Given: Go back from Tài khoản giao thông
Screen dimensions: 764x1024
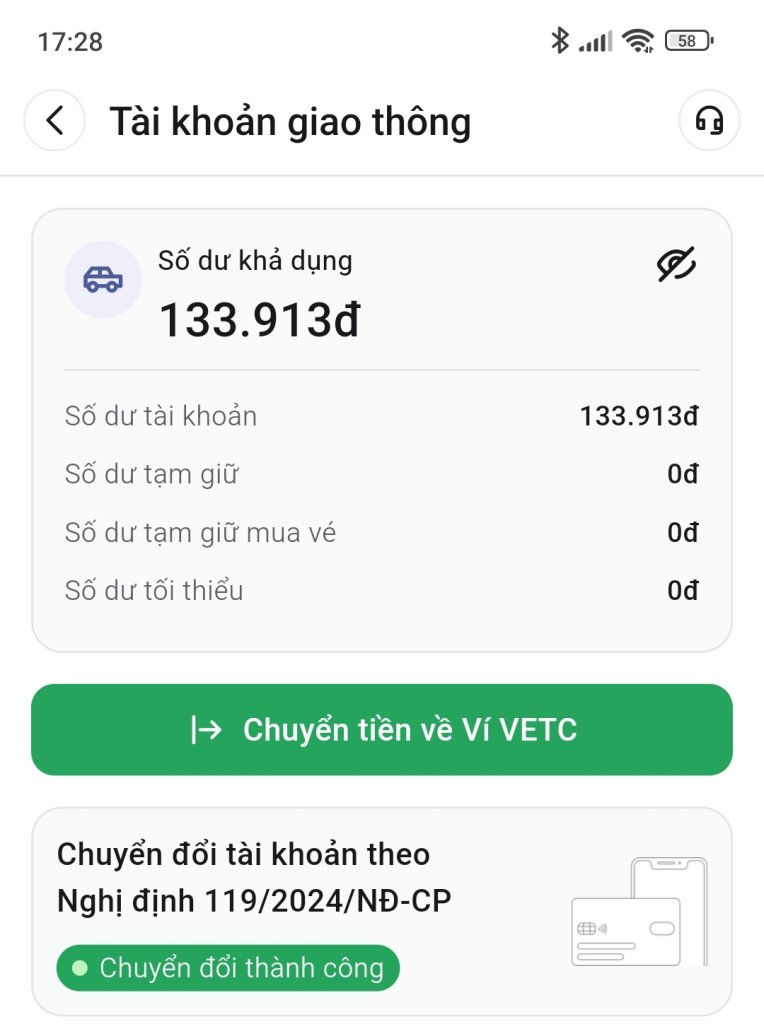Looking at the screenshot, I should pos(54,121).
